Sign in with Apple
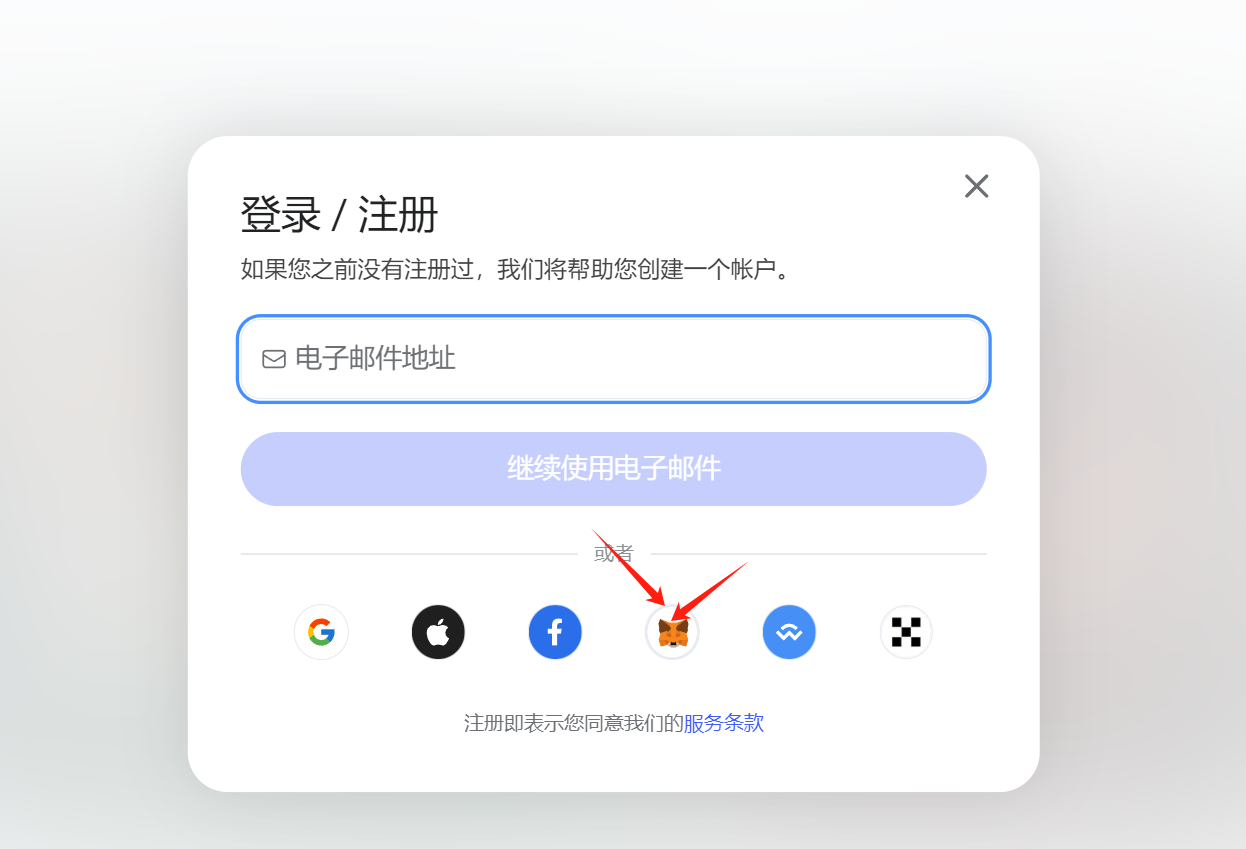The image size is (1246, 849). pyautogui.click(x=438, y=632)
